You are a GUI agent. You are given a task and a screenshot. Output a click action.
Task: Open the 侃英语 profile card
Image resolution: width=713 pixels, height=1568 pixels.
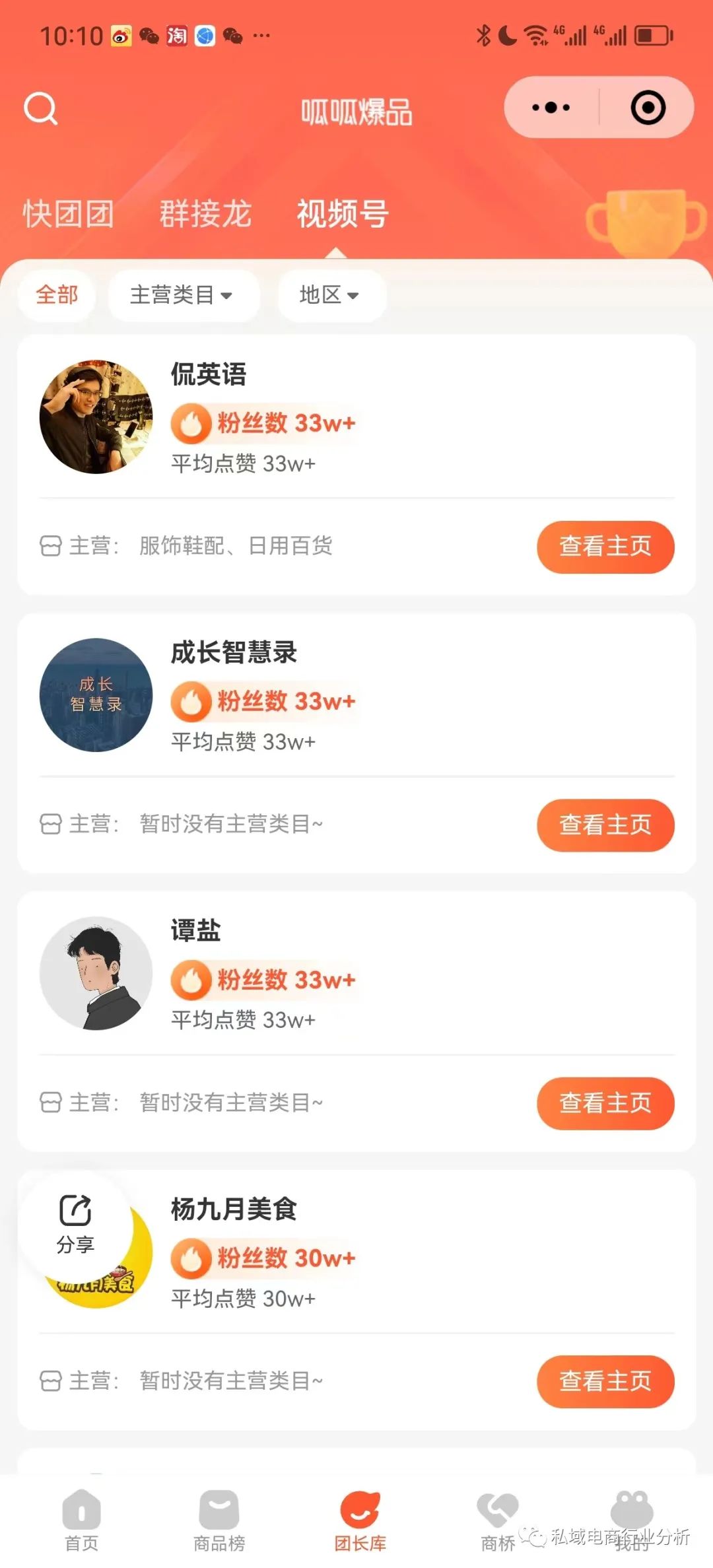coord(356,465)
